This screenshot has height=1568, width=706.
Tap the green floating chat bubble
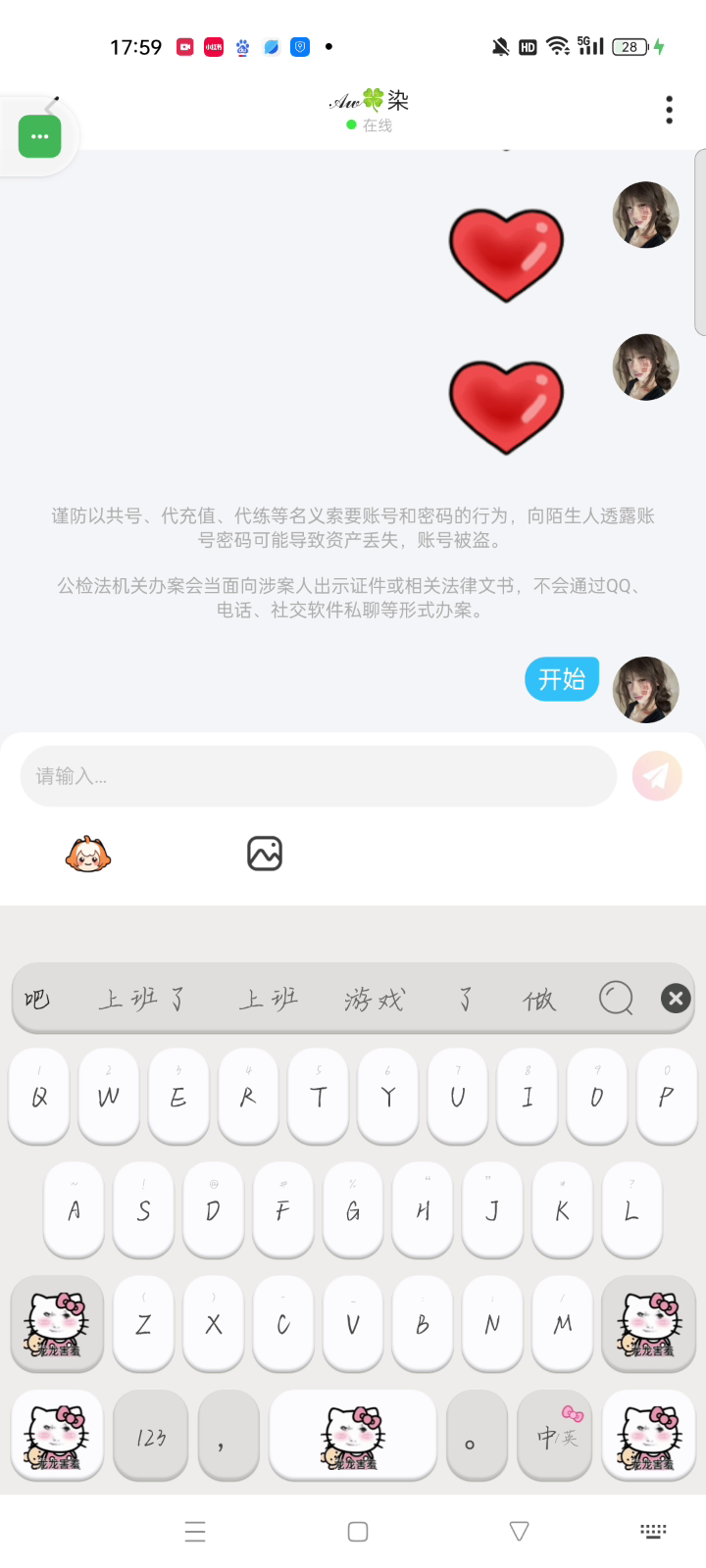tap(40, 136)
